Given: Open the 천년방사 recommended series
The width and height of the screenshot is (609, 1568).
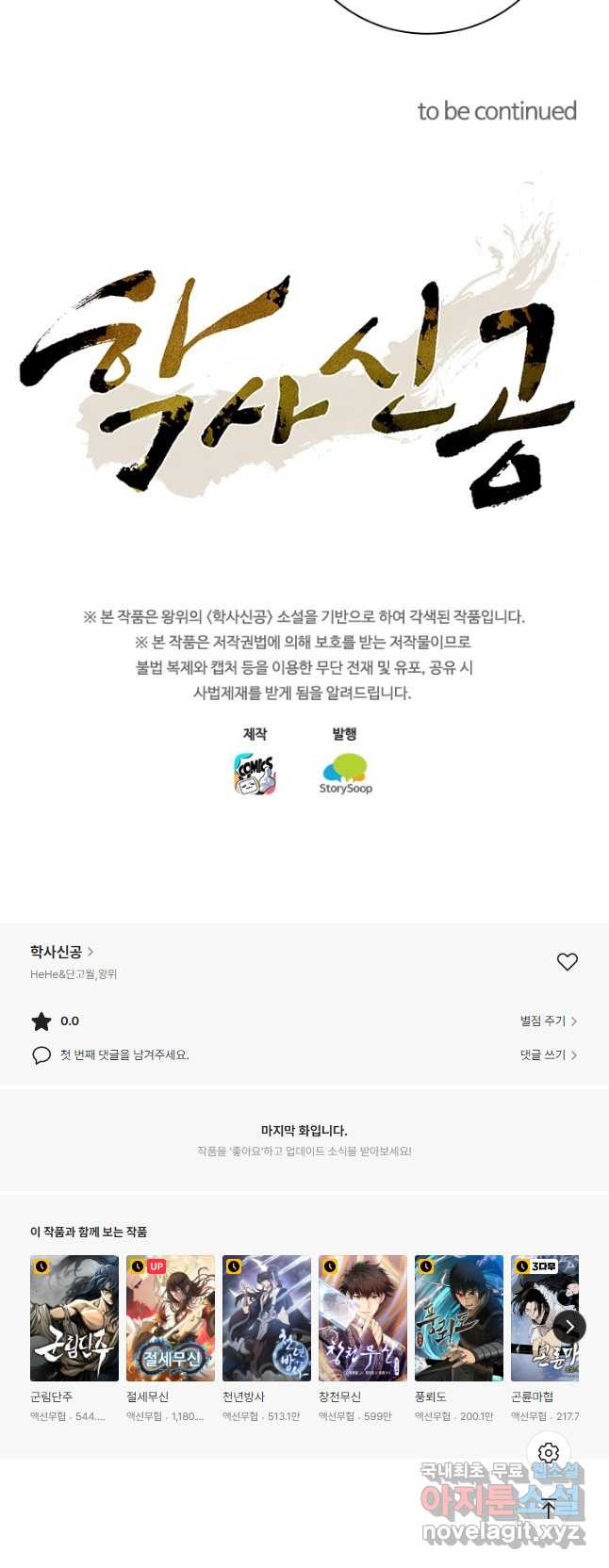Looking at the screenshot, I should coord(267,1318).
